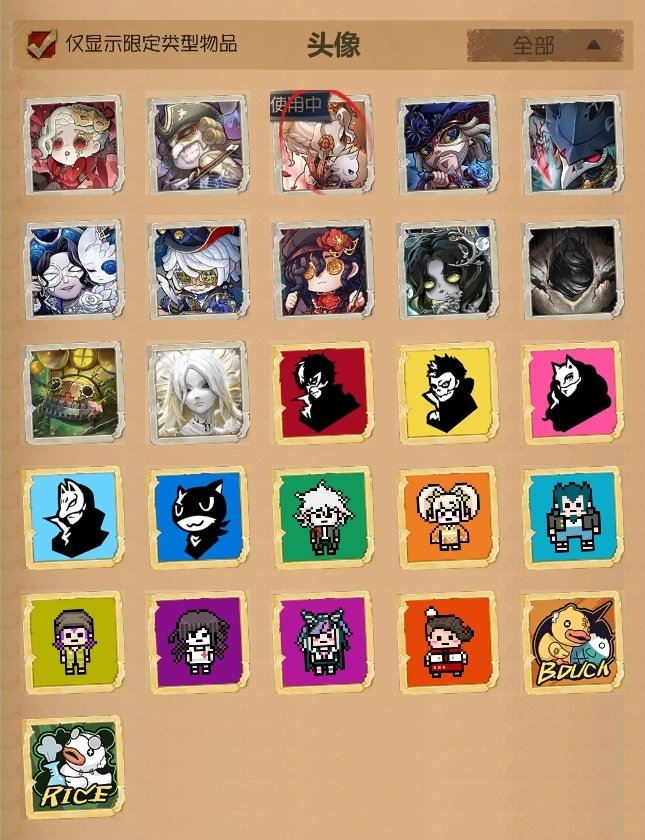Choose the RICE duck avatar
This screenshot has width=645, height=840.
(71, 767)
